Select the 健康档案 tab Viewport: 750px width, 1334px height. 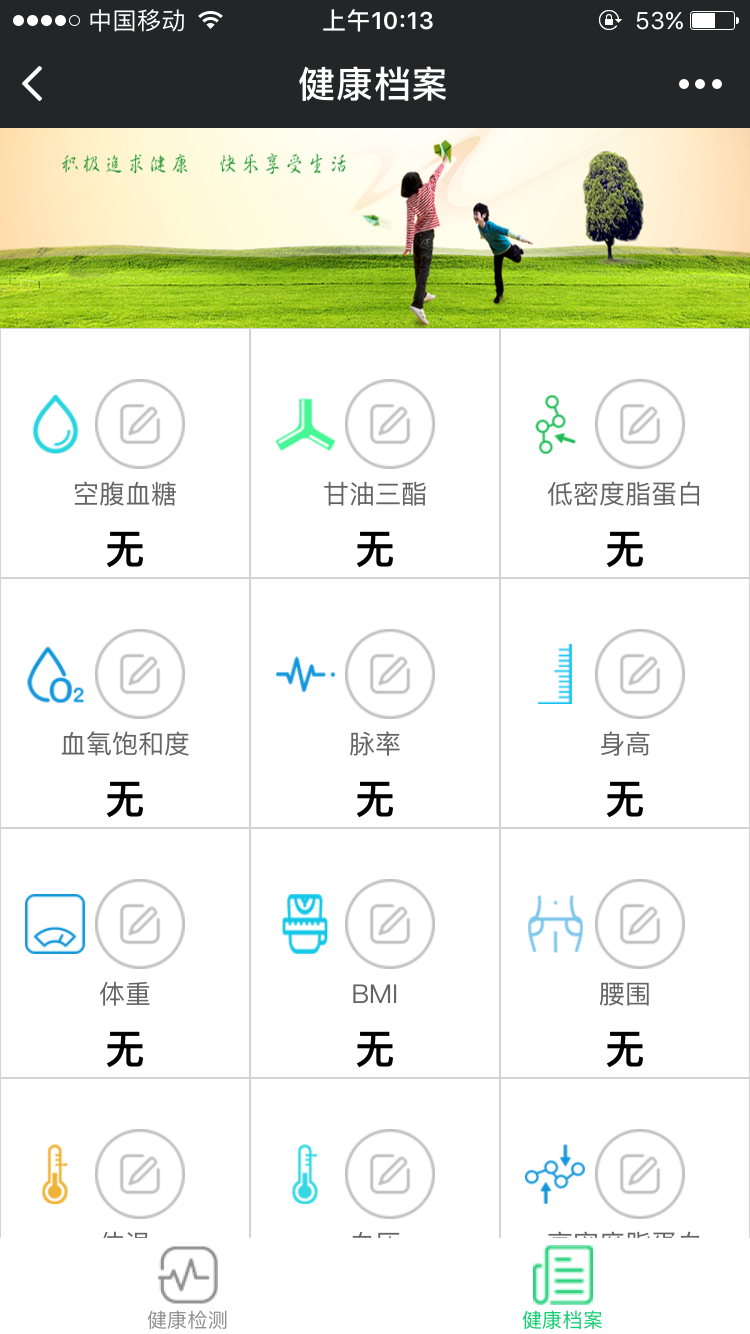point(563,1288)
